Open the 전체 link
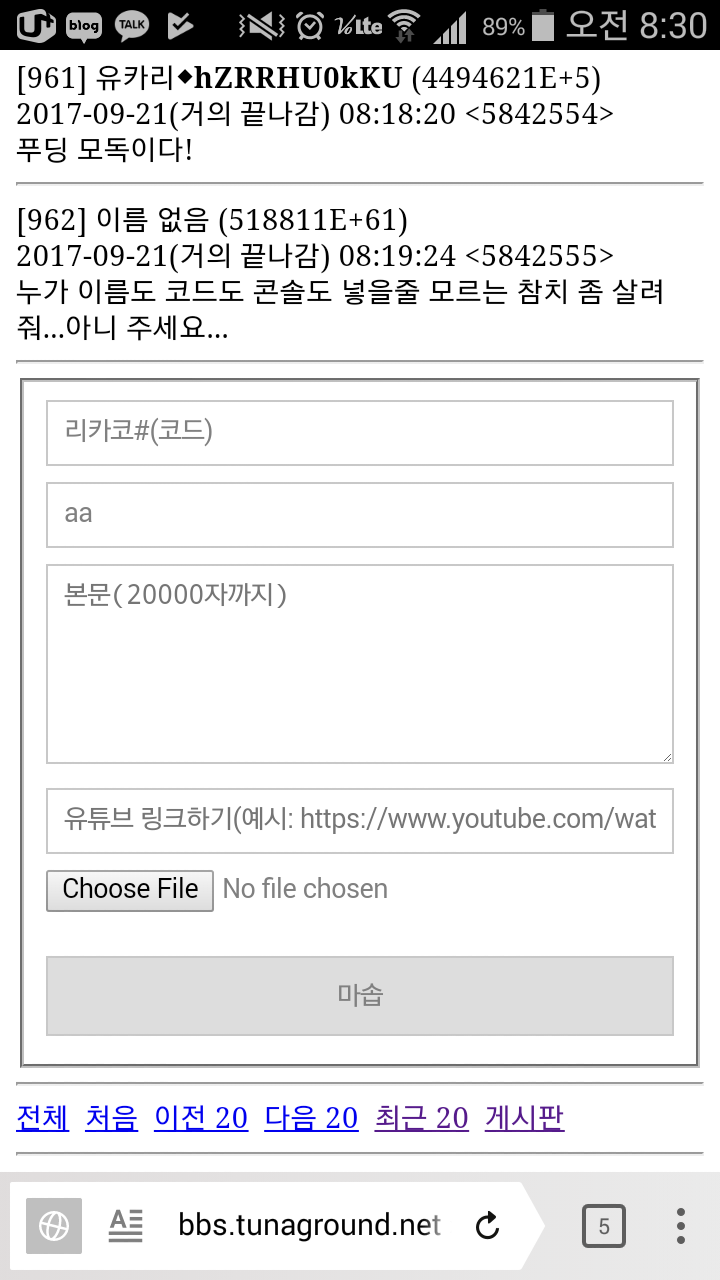 [x=43, y=1118]
